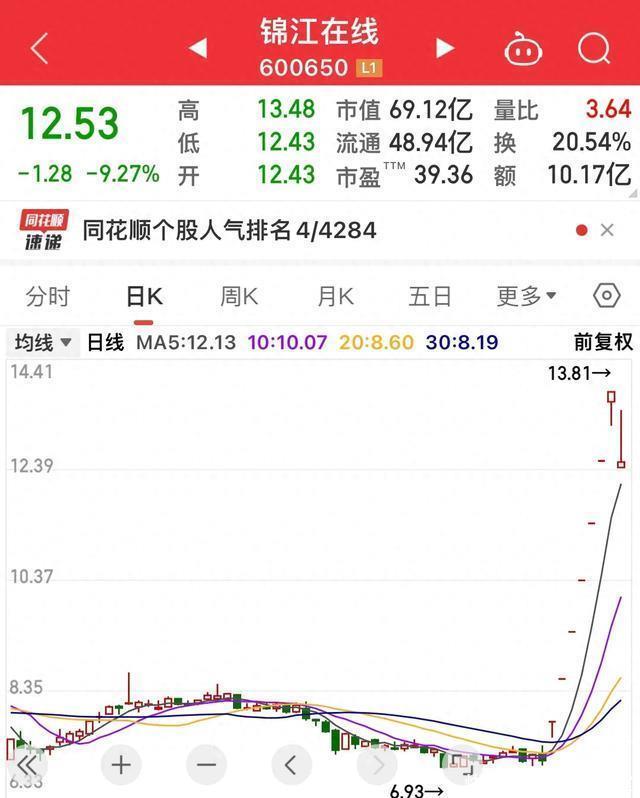View the 周K chart

239,296
